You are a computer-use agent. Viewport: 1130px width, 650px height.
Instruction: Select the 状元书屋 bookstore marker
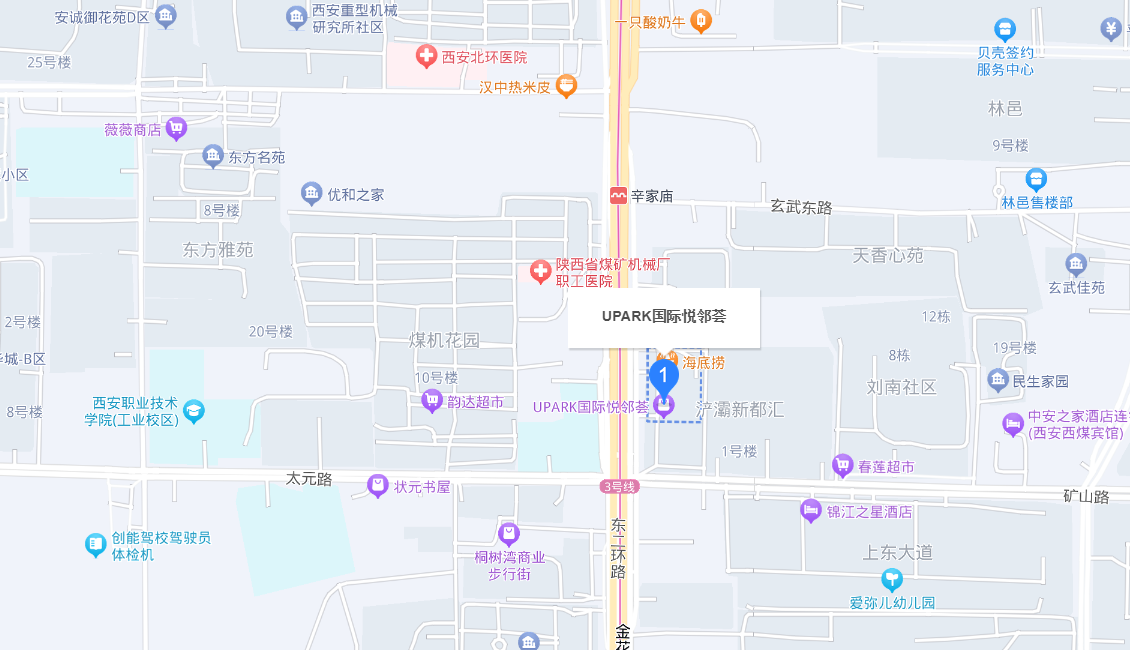[x=378, y=486]
